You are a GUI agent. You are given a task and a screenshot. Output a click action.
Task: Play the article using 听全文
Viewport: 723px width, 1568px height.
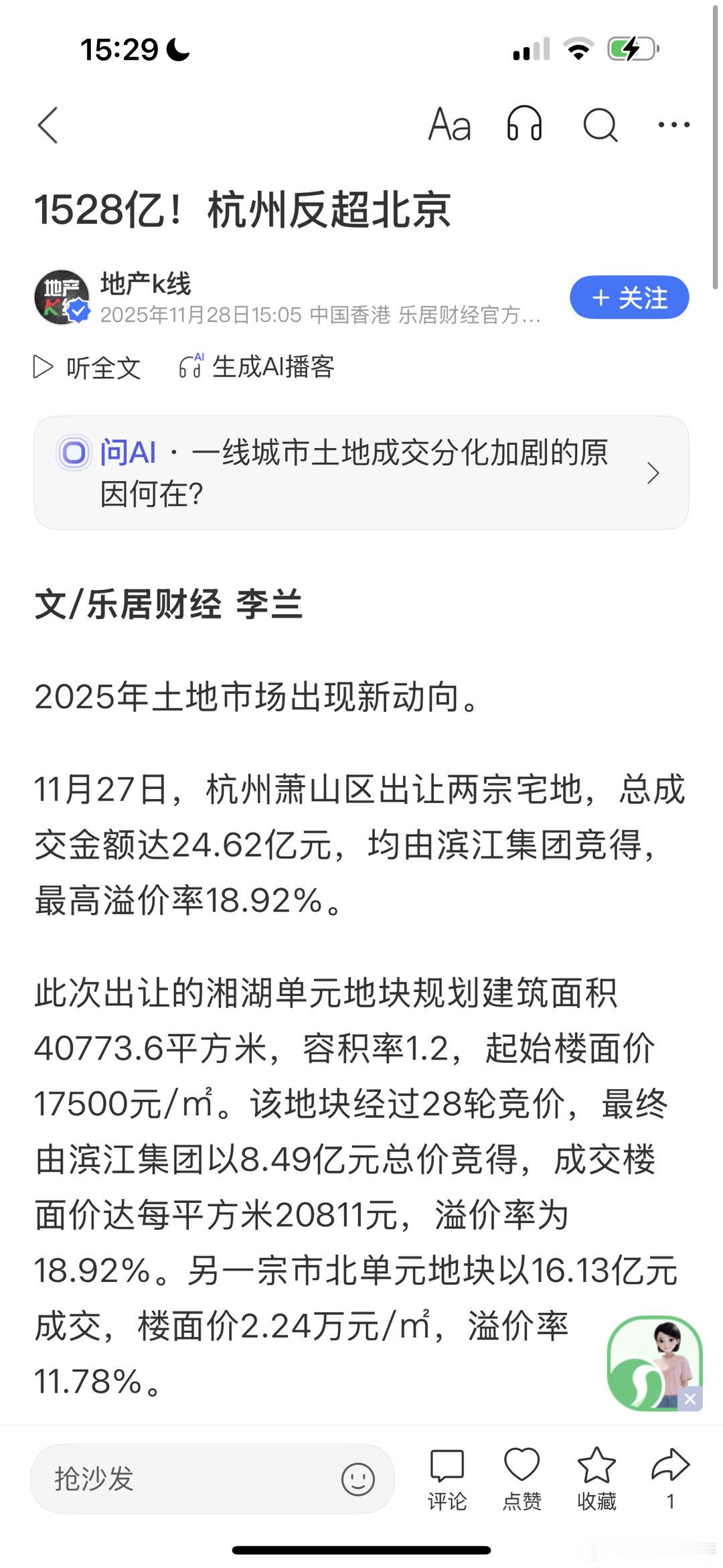click(88, 367)
